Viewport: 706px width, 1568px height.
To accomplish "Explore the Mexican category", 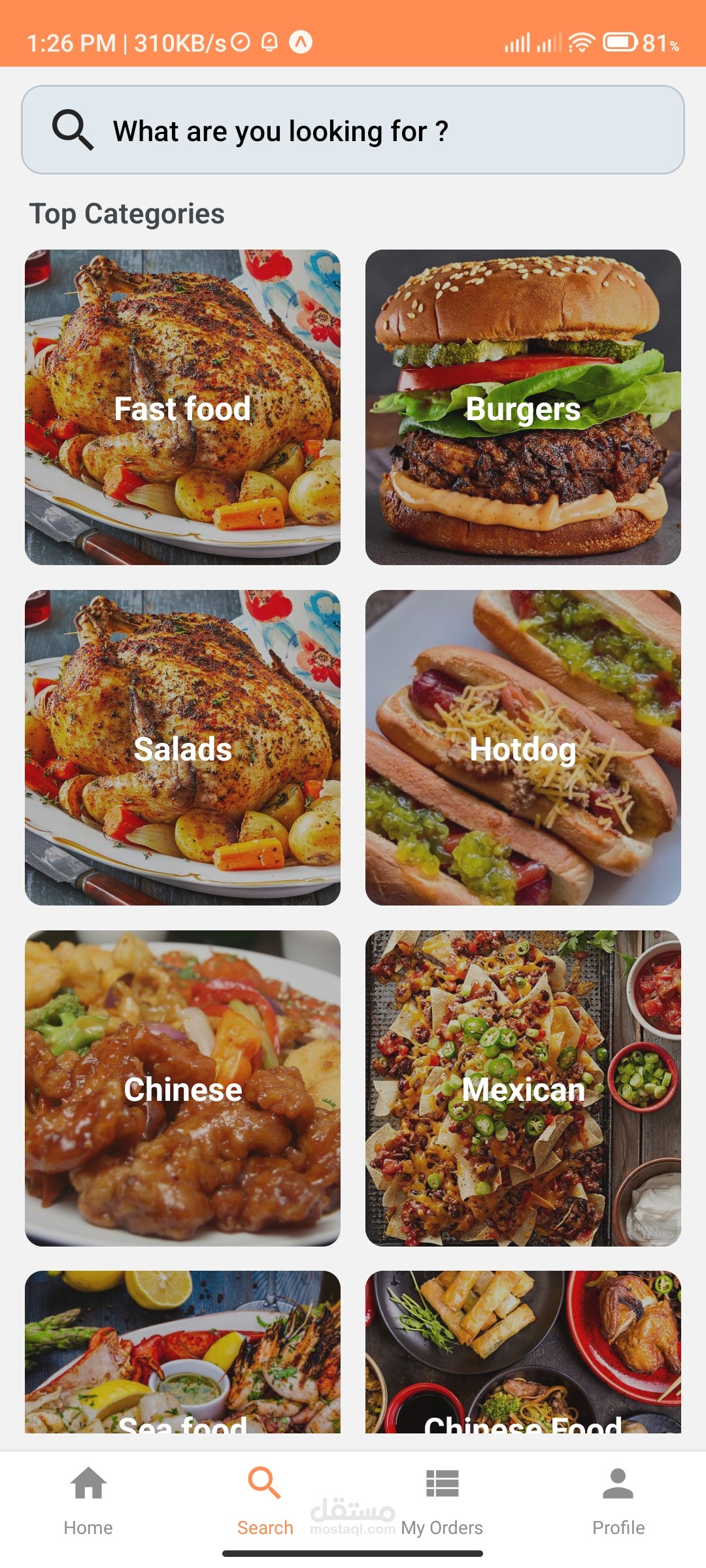I will tap(523, 1088).
